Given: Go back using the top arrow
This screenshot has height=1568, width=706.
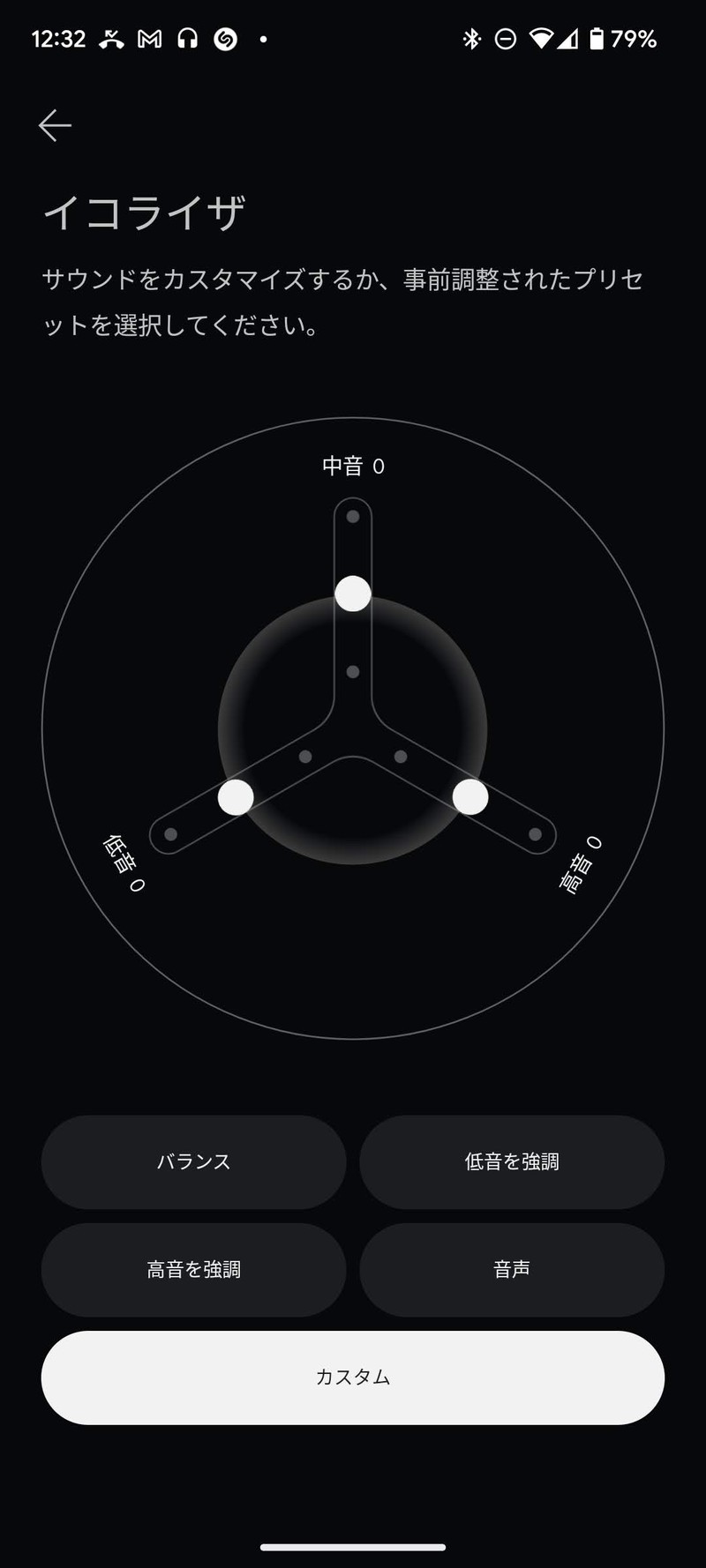Looking at the screenshot, I should click(55, 125).
